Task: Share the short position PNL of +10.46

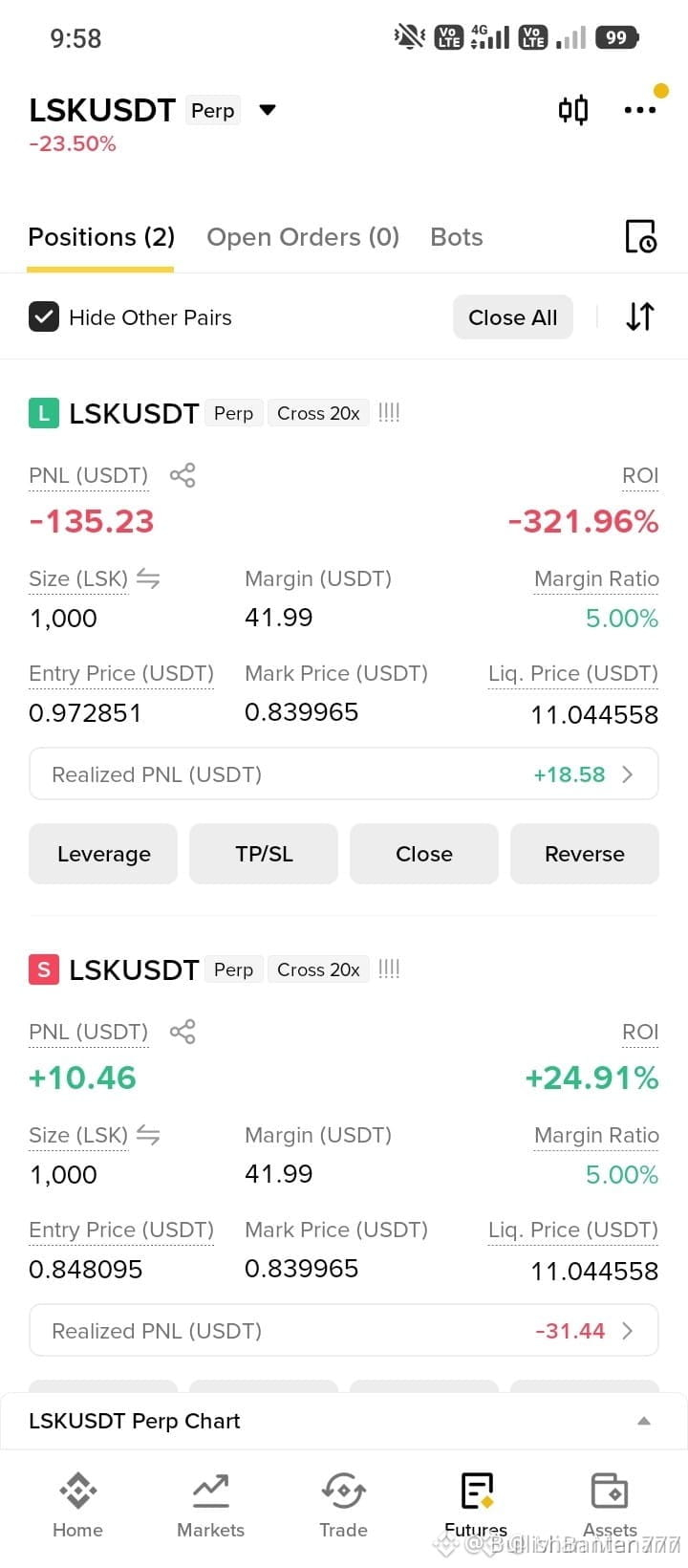Action: click(183, 1032)
